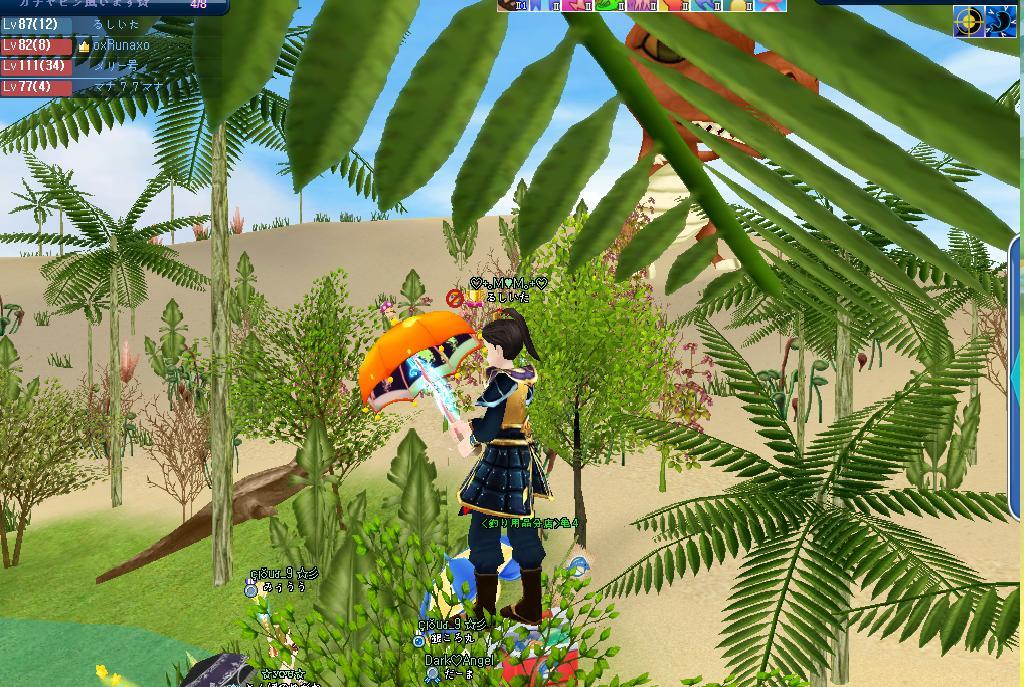The height and width of the screenshot is (687, 1024).
Task: Tap the green frog buff icon
Action: (607, 5)
